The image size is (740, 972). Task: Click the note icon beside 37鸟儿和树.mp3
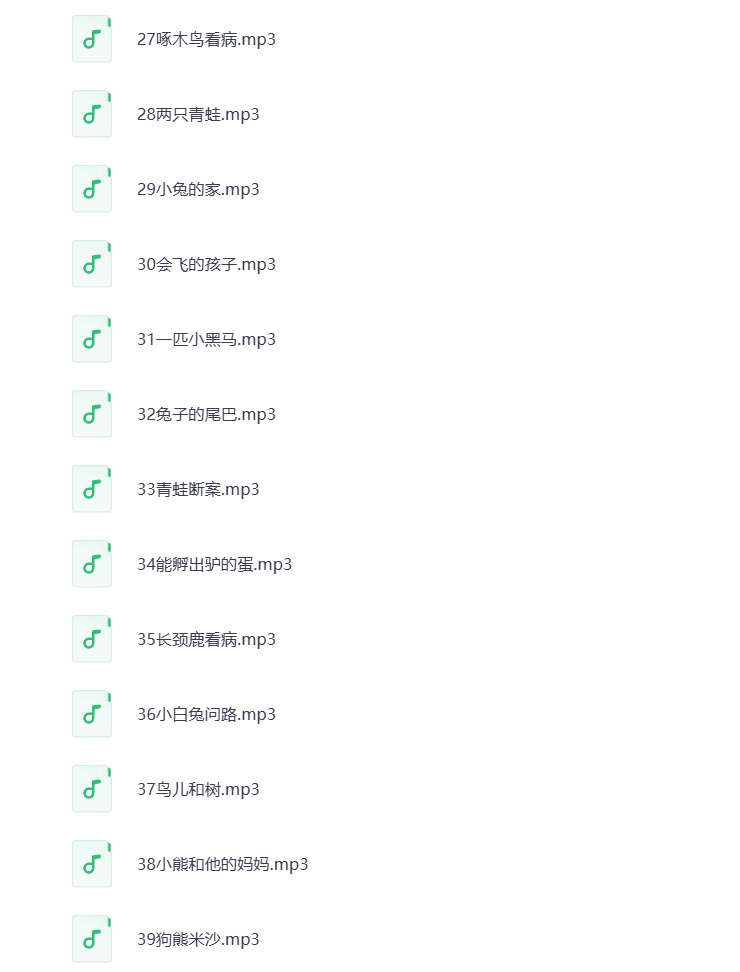click(x=91, y=788)
